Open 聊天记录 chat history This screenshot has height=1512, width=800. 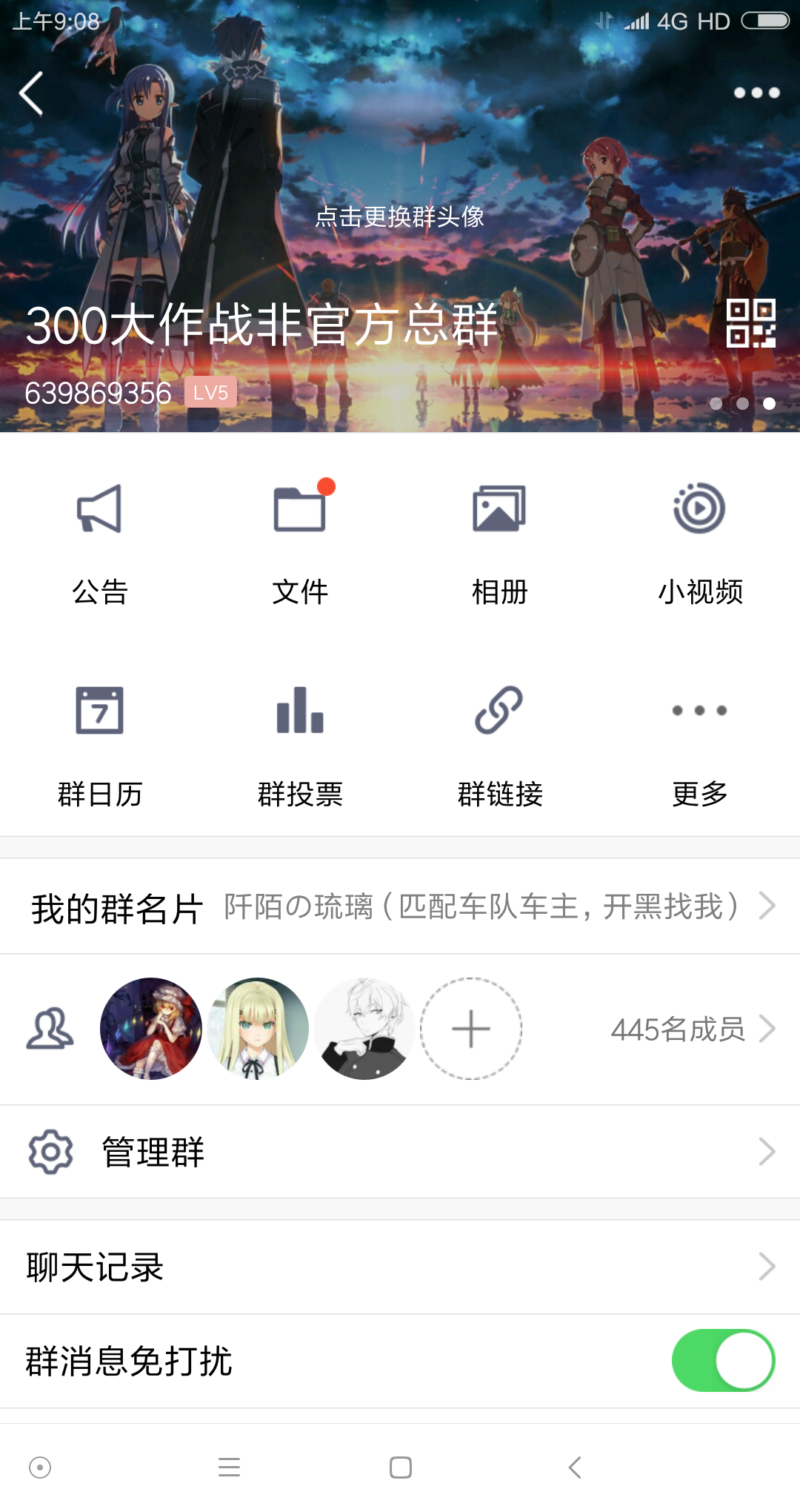pos(400,1267)
